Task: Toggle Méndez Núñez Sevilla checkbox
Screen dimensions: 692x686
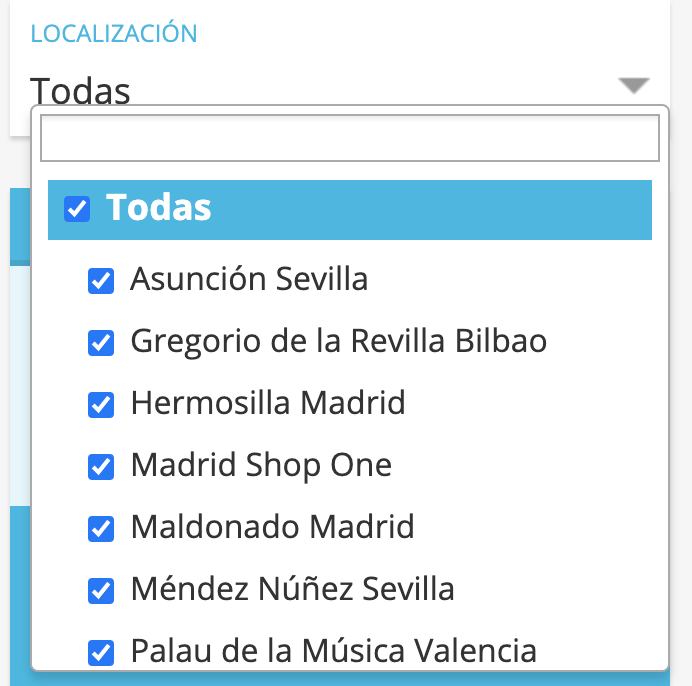Action: pos(101,591)
